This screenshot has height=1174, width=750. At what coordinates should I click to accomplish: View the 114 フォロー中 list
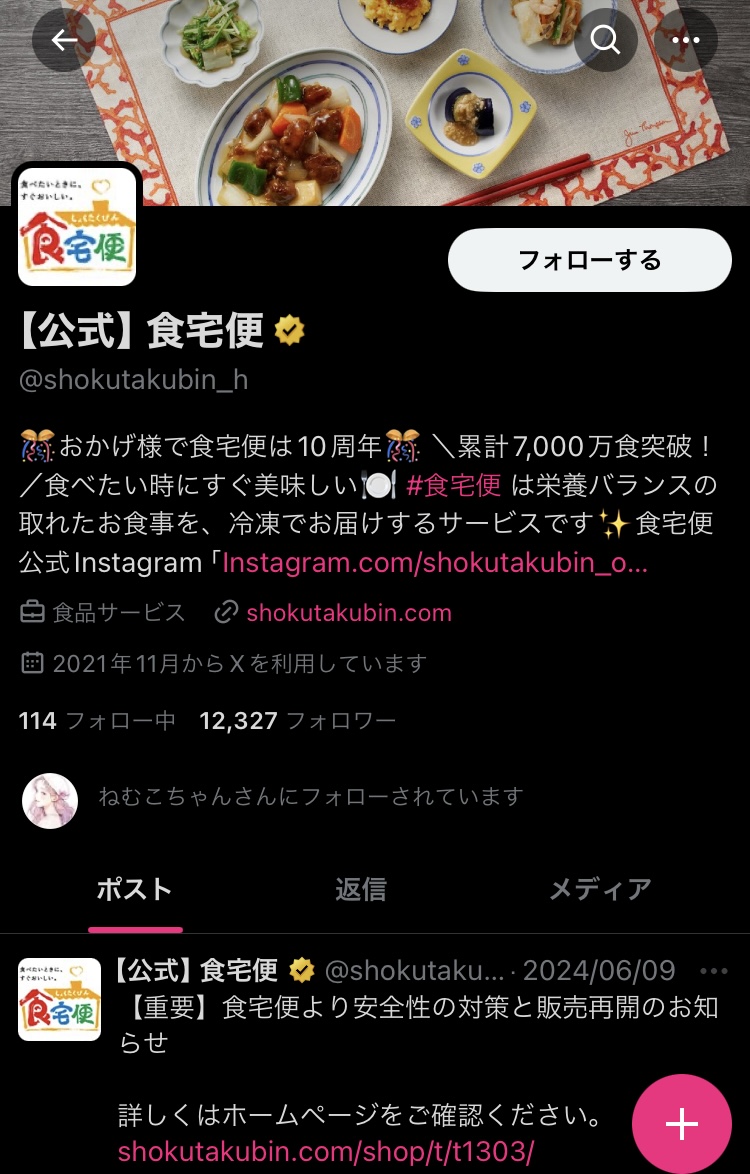coord(97,721)
